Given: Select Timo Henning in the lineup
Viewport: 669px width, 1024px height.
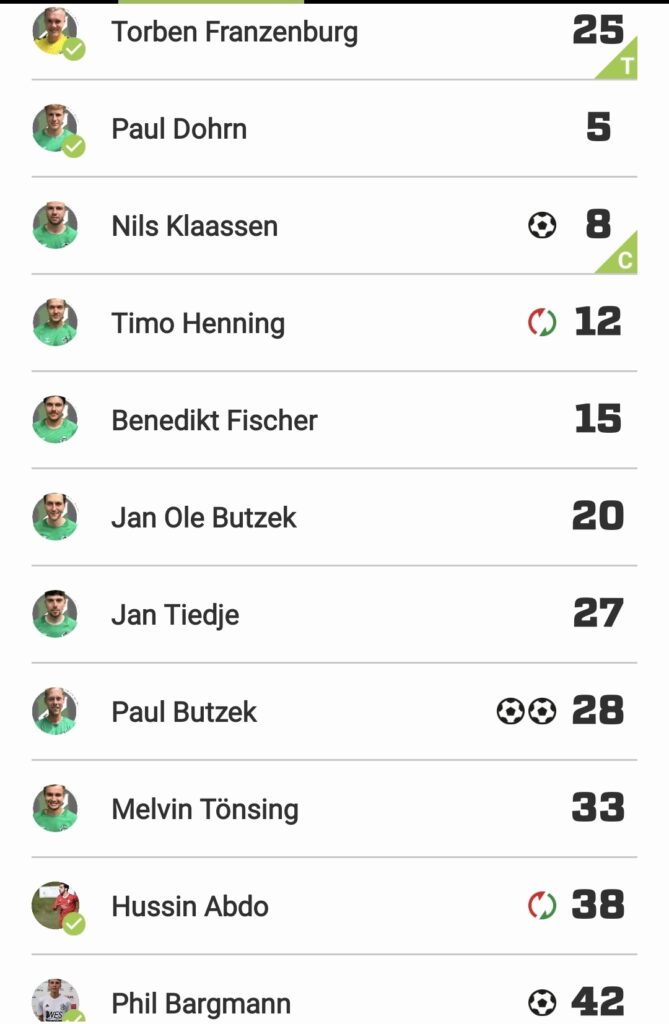Looking at the screenshot, I should tap(198, 323).
